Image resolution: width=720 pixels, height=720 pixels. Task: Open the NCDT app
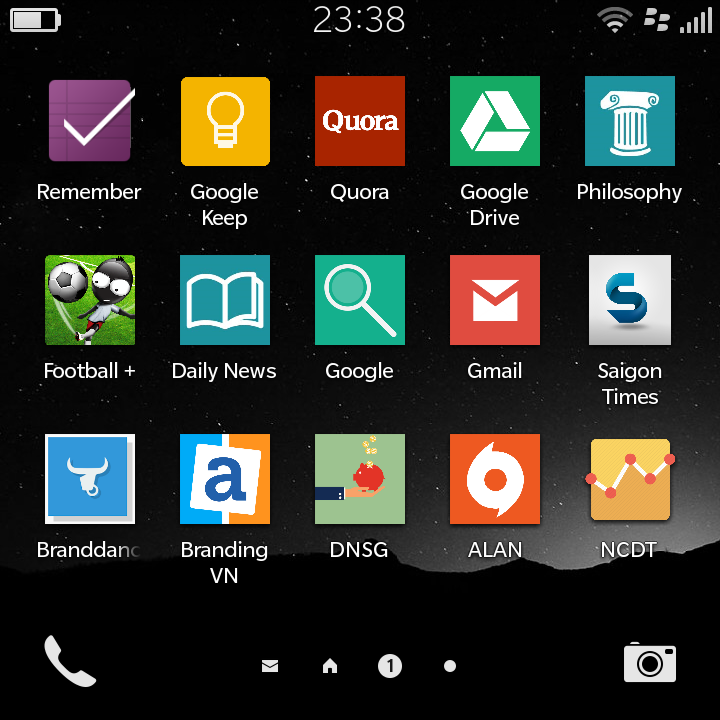630,479
